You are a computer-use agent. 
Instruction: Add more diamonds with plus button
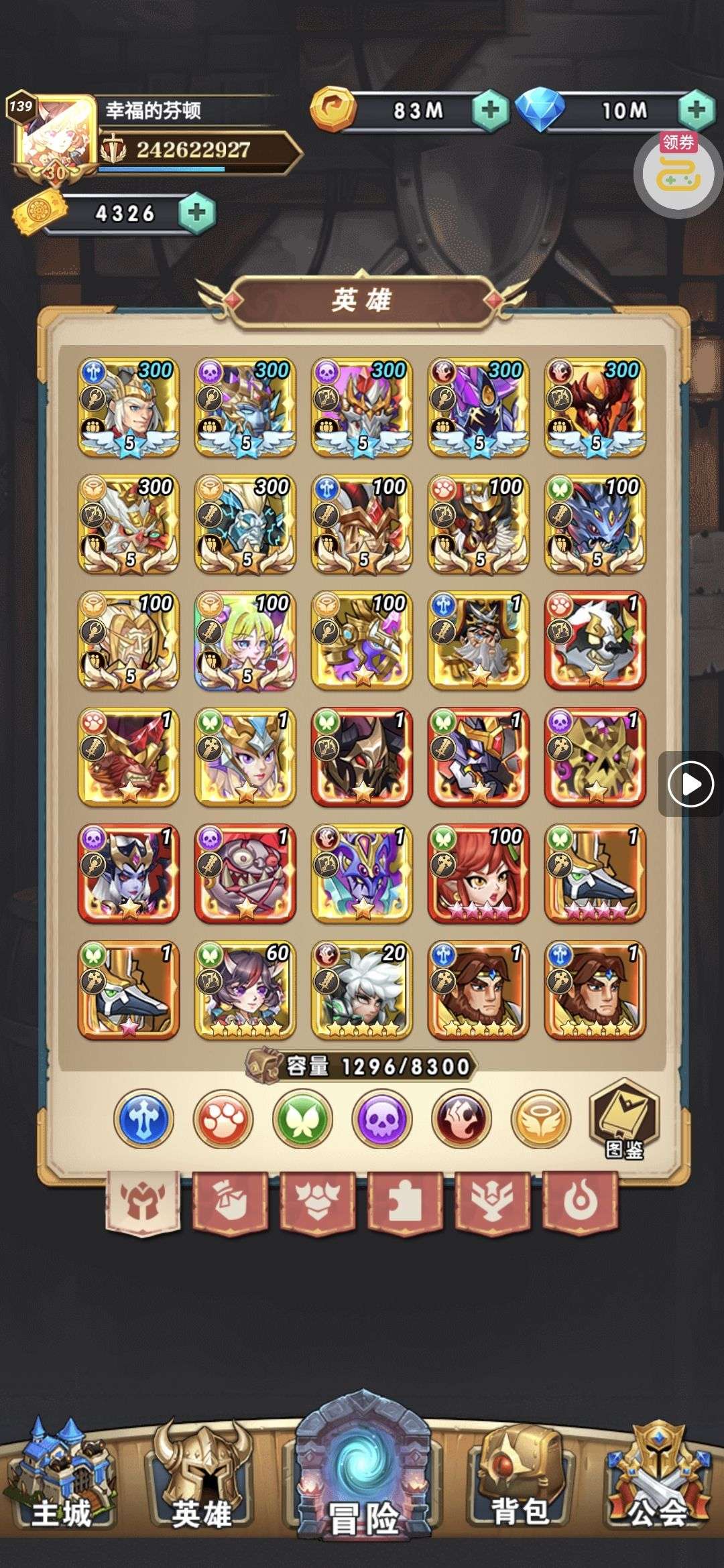click(697, 110)
